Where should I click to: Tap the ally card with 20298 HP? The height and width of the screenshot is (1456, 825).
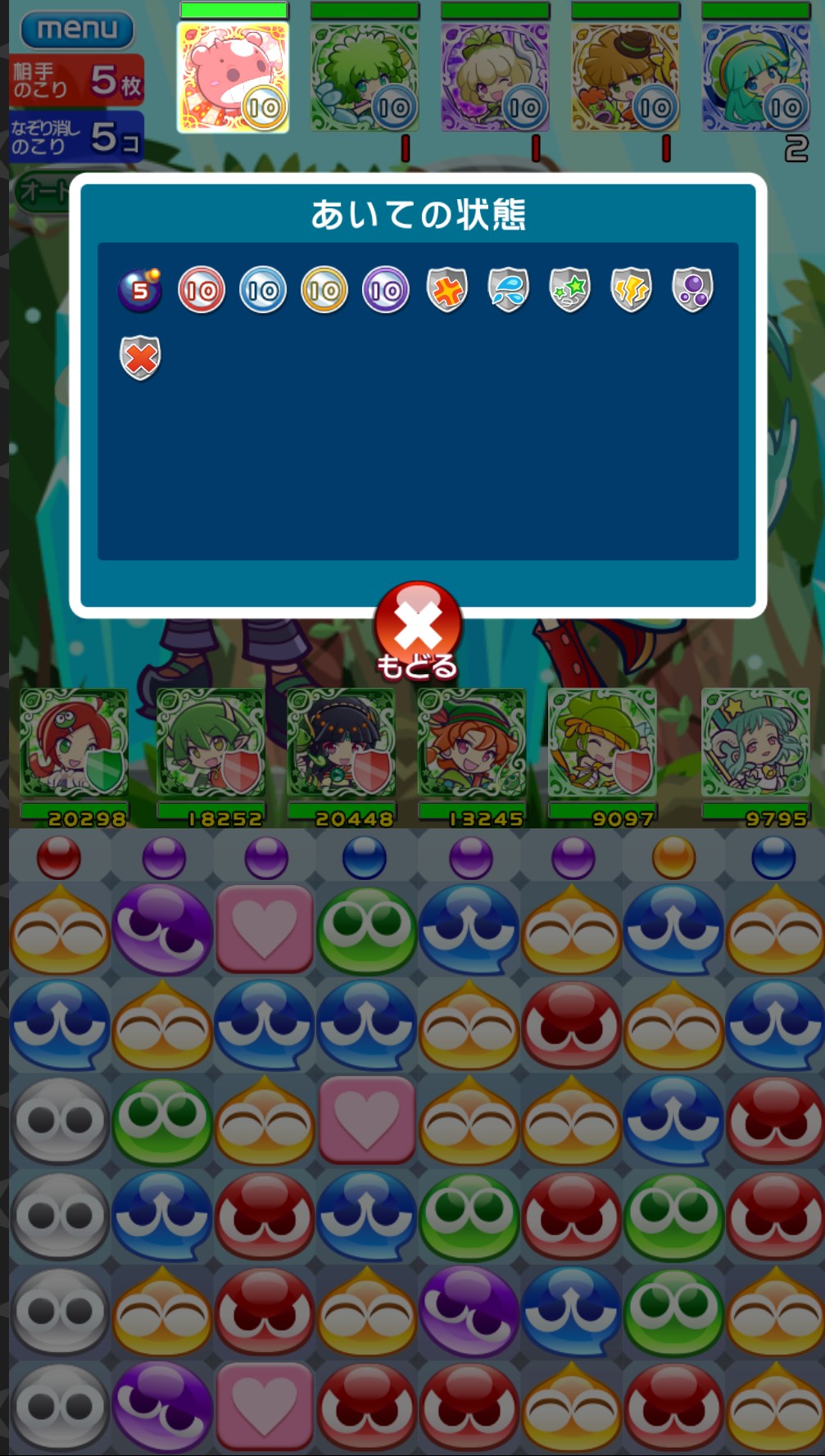point(74,743)
